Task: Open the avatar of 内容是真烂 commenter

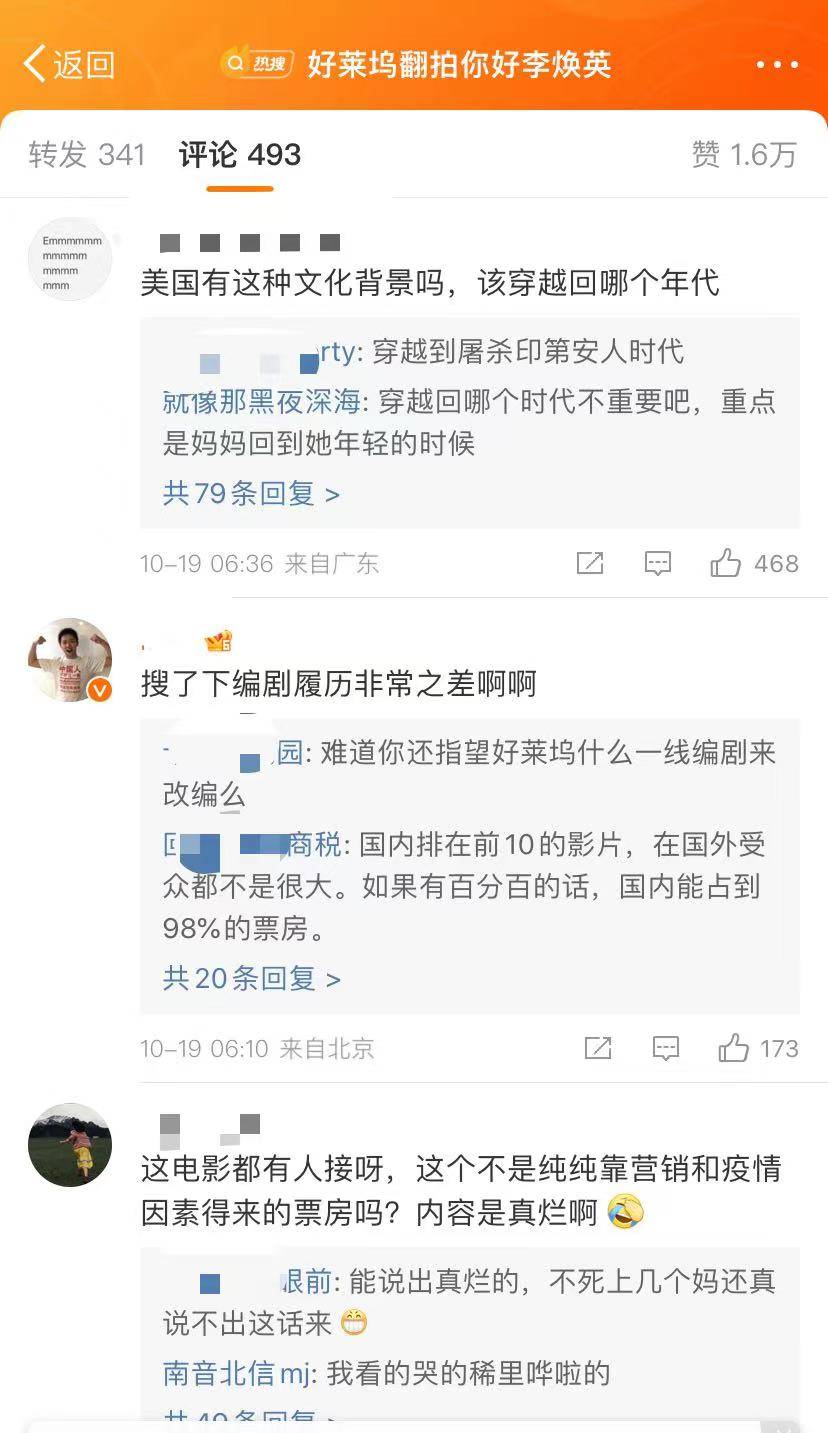Action: pyautogui.click(x=70, y=1145)
